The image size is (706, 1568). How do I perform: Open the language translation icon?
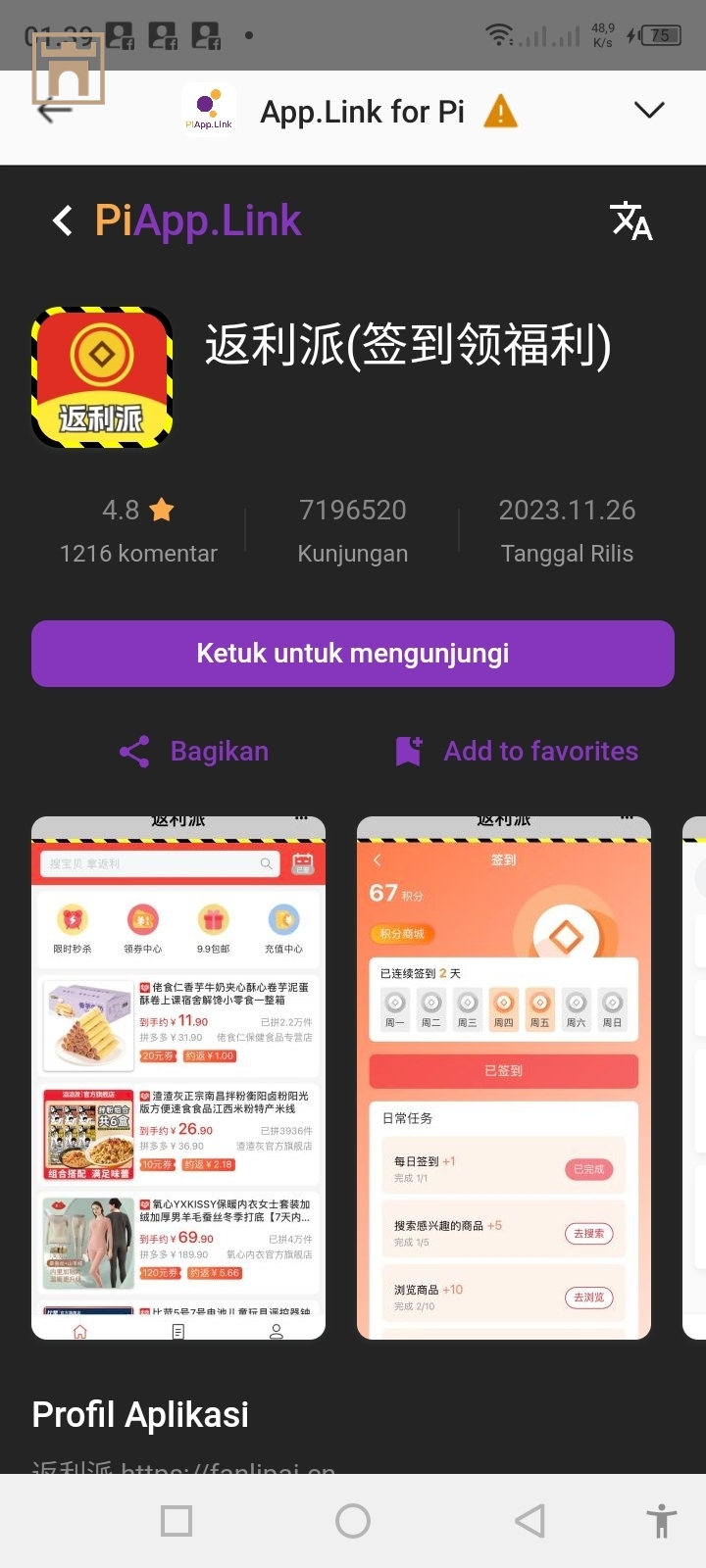pos(630,220)
